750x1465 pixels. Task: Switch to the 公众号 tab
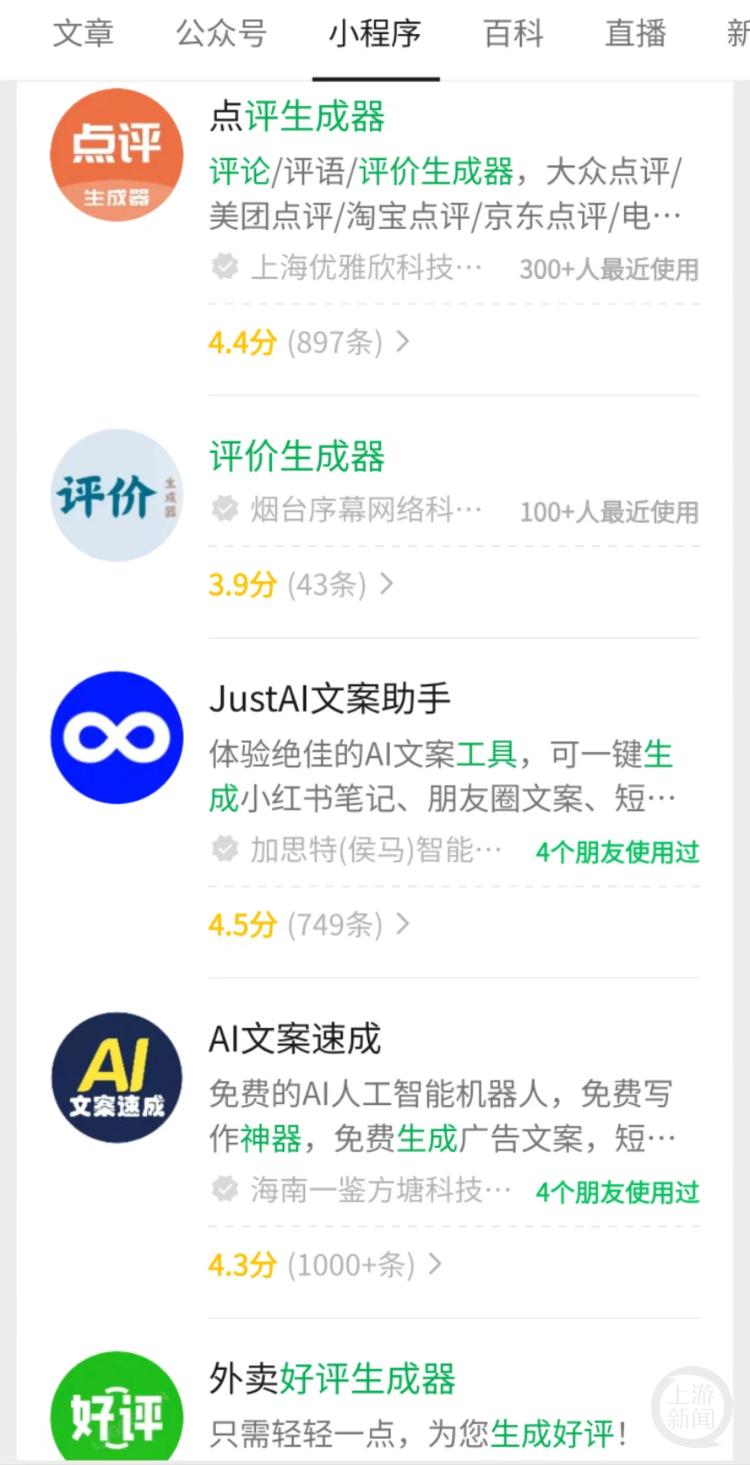220,33
